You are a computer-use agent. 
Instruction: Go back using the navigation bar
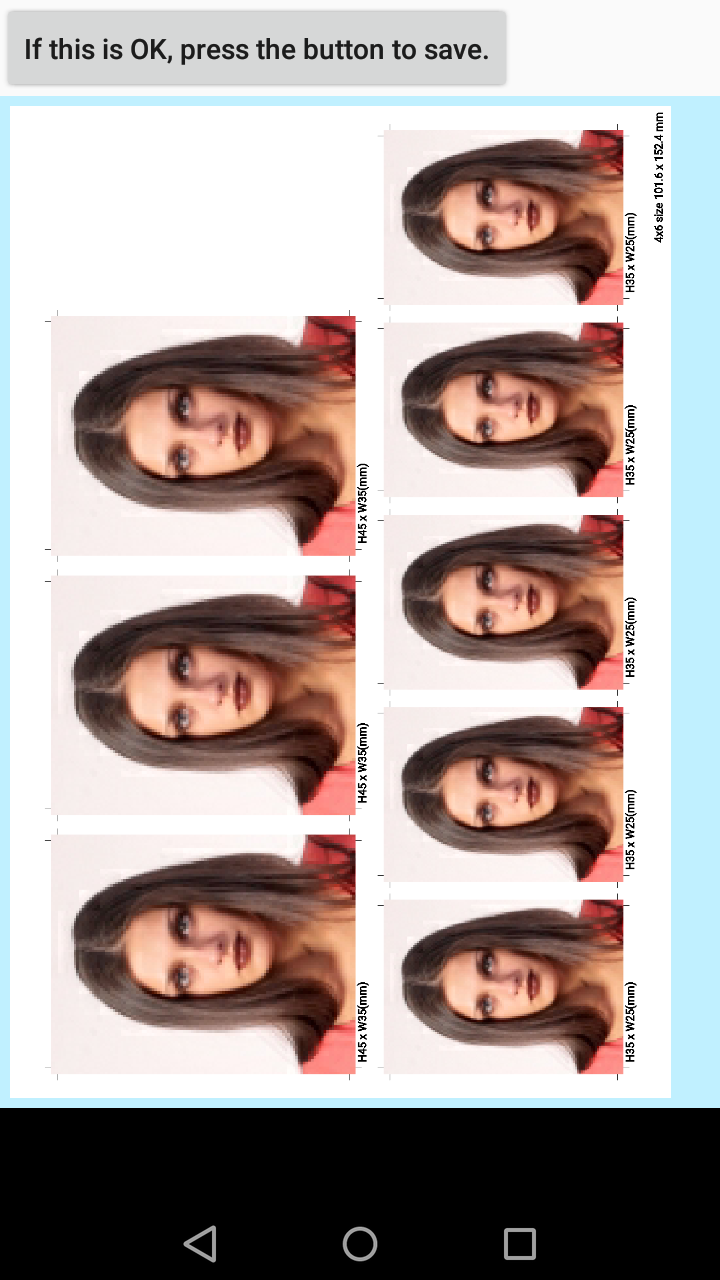click(x=200, y=1243)
